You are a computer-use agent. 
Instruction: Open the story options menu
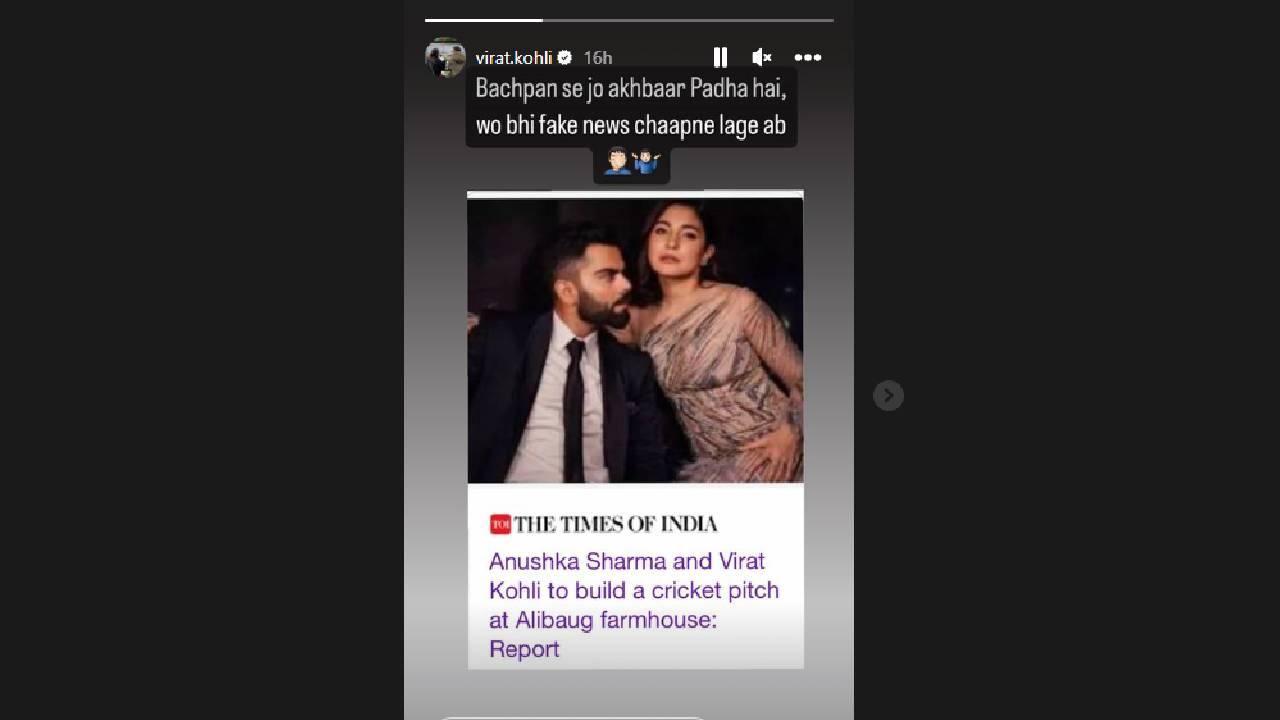point(808,58)
